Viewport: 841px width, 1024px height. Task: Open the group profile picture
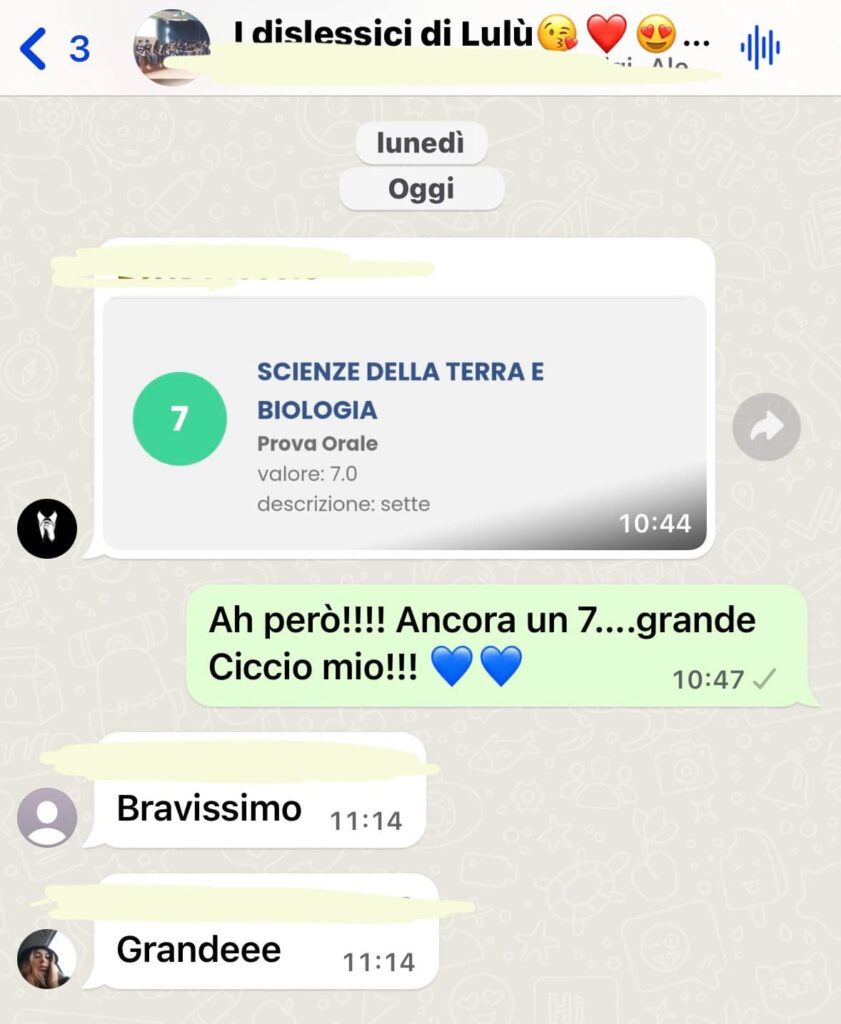pos(172,48)
